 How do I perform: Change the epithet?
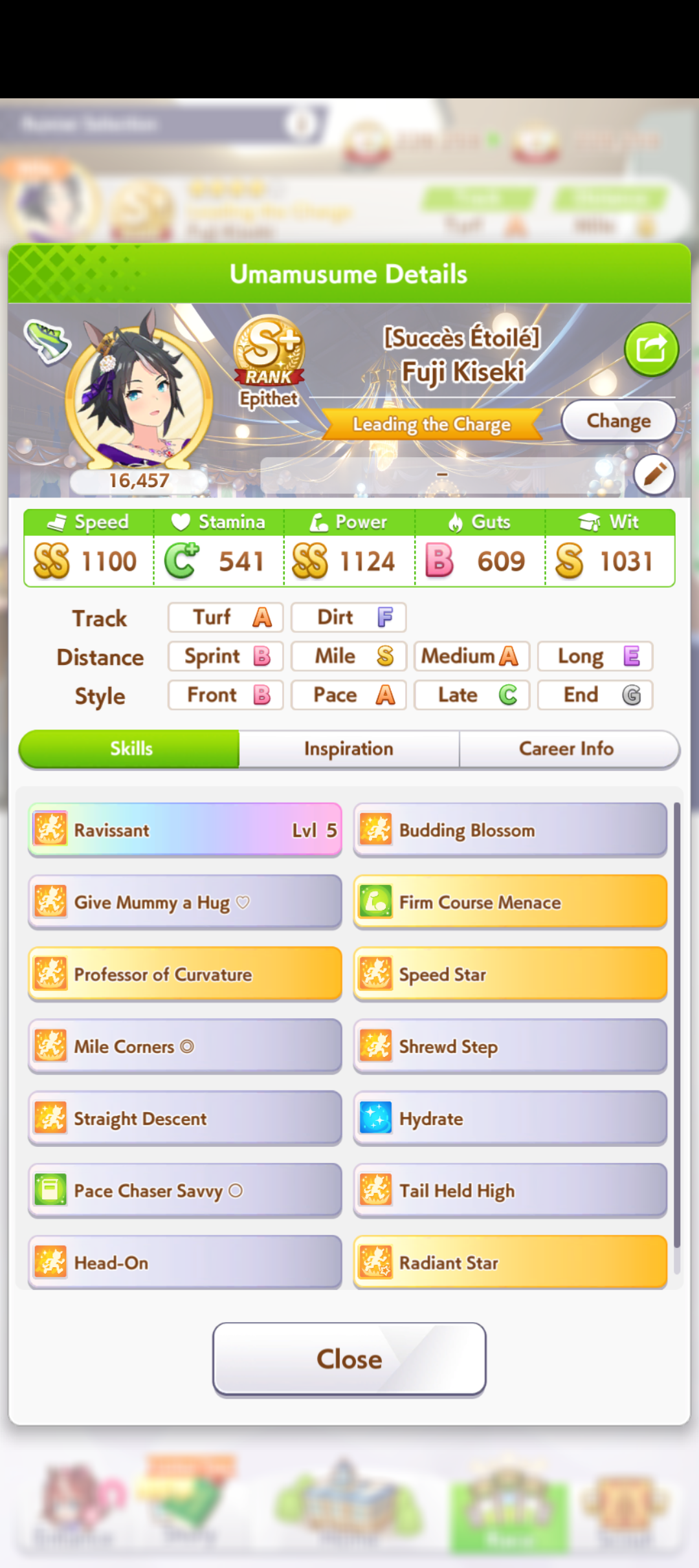(x=618, y=421)
